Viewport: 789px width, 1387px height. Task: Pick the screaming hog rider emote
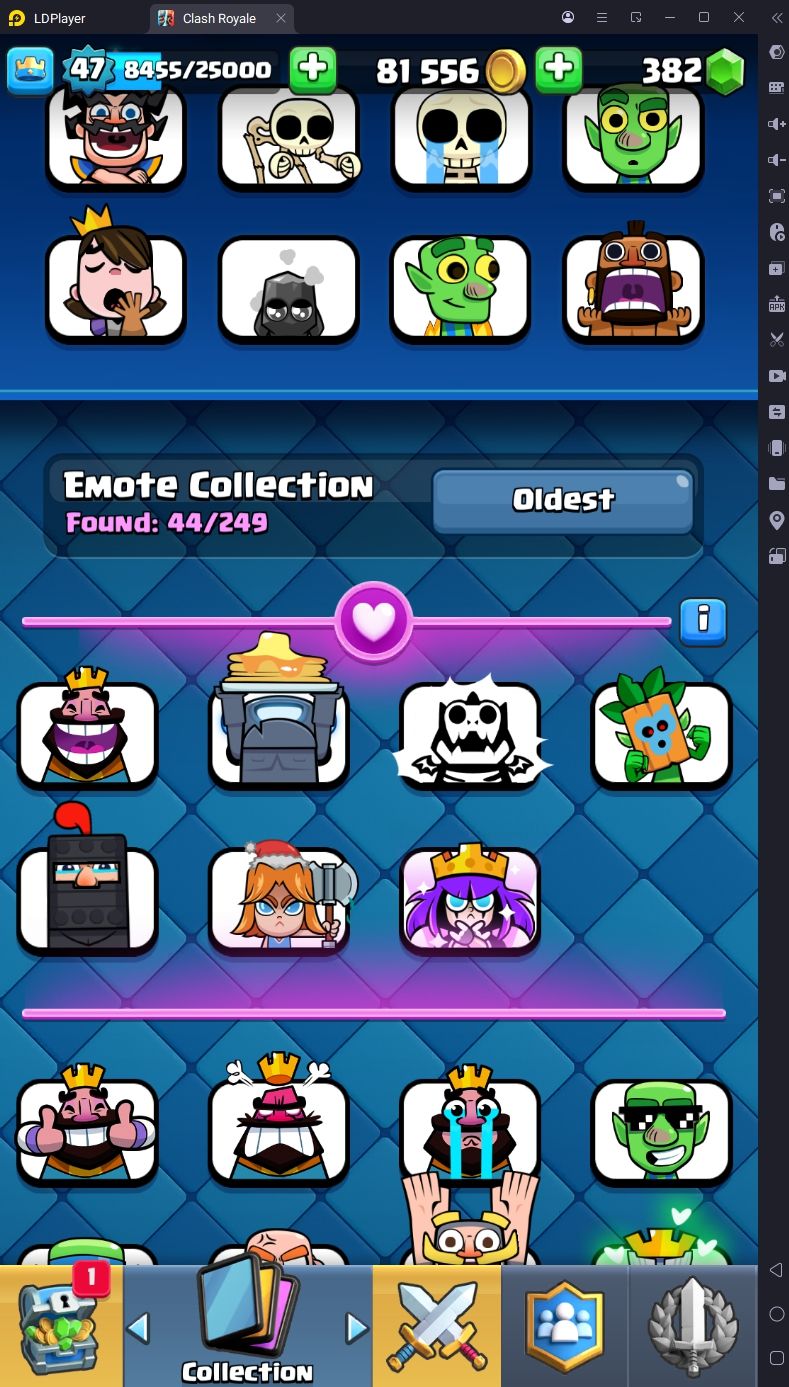pos(633,287)
